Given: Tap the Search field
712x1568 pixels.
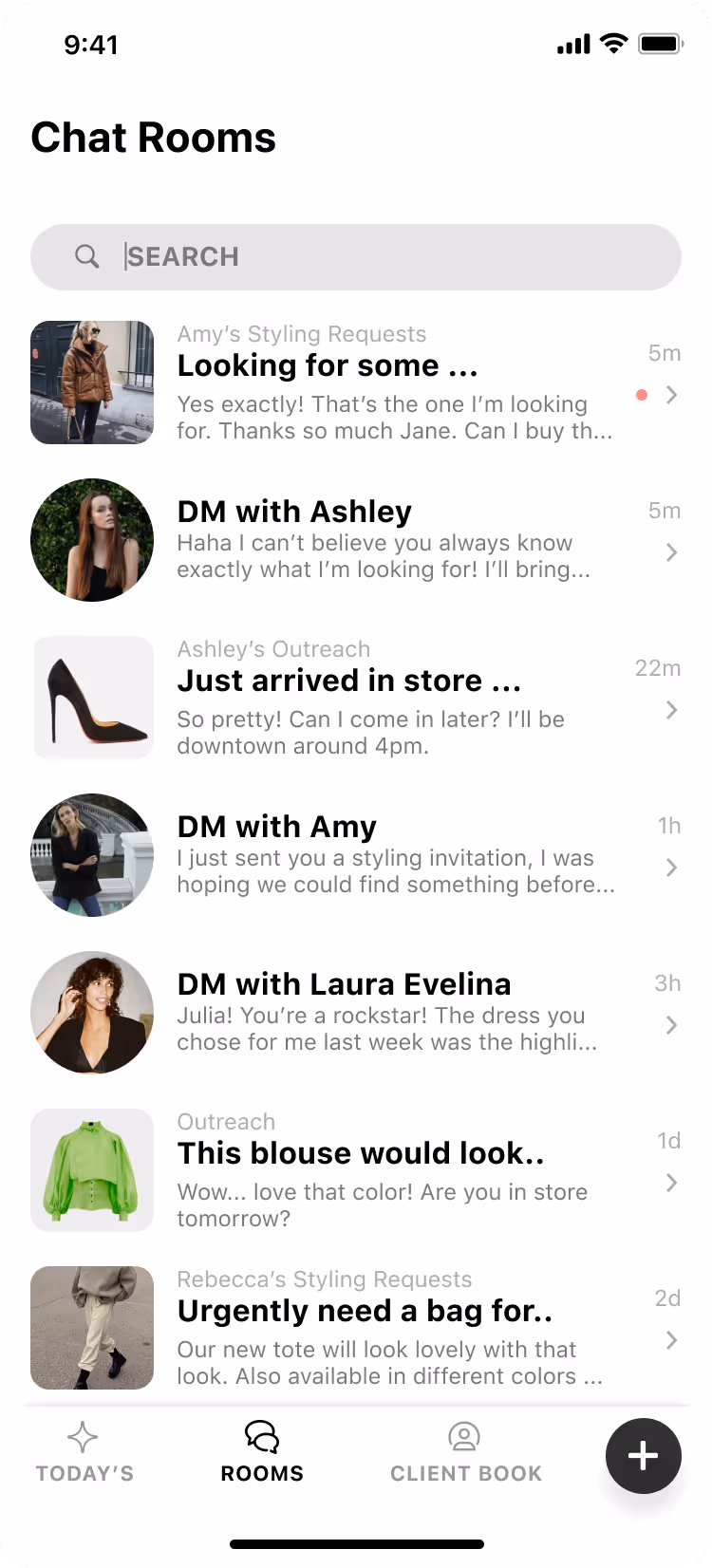Looking at the screenshot, I should 356,257.
